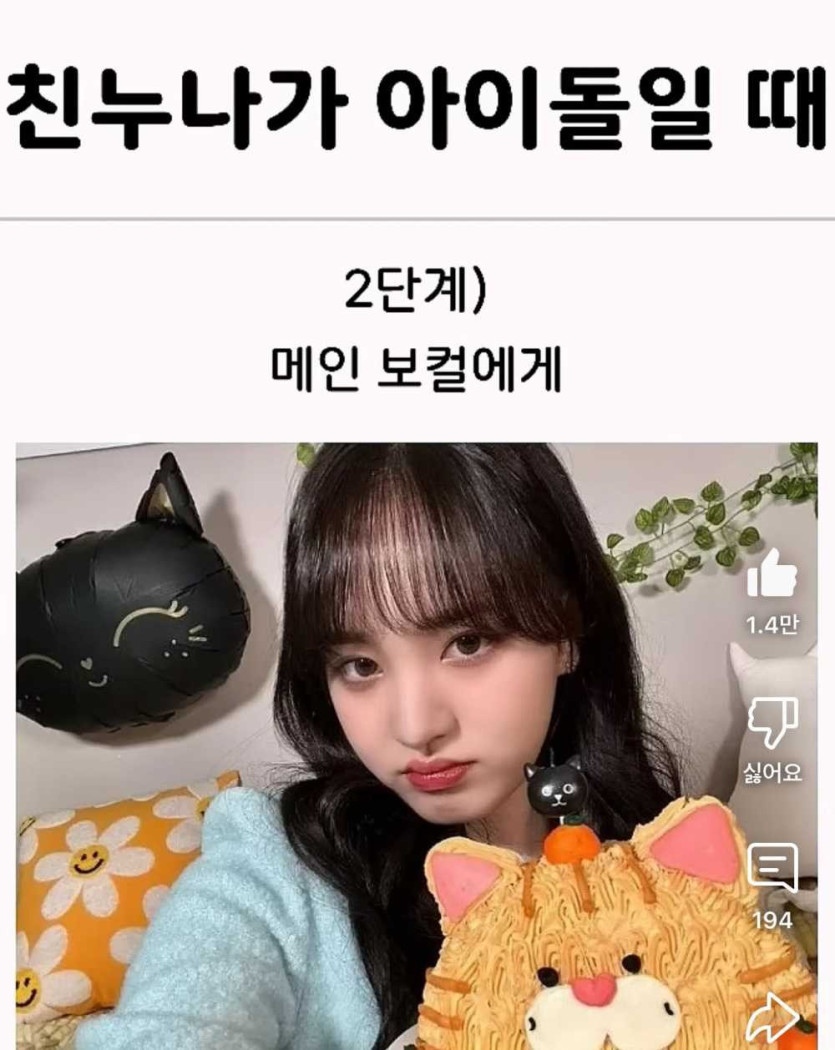Viewport: 835px width, 1050px height.
Task: Like this Shorts video
Action: click(x=772, y=578)
